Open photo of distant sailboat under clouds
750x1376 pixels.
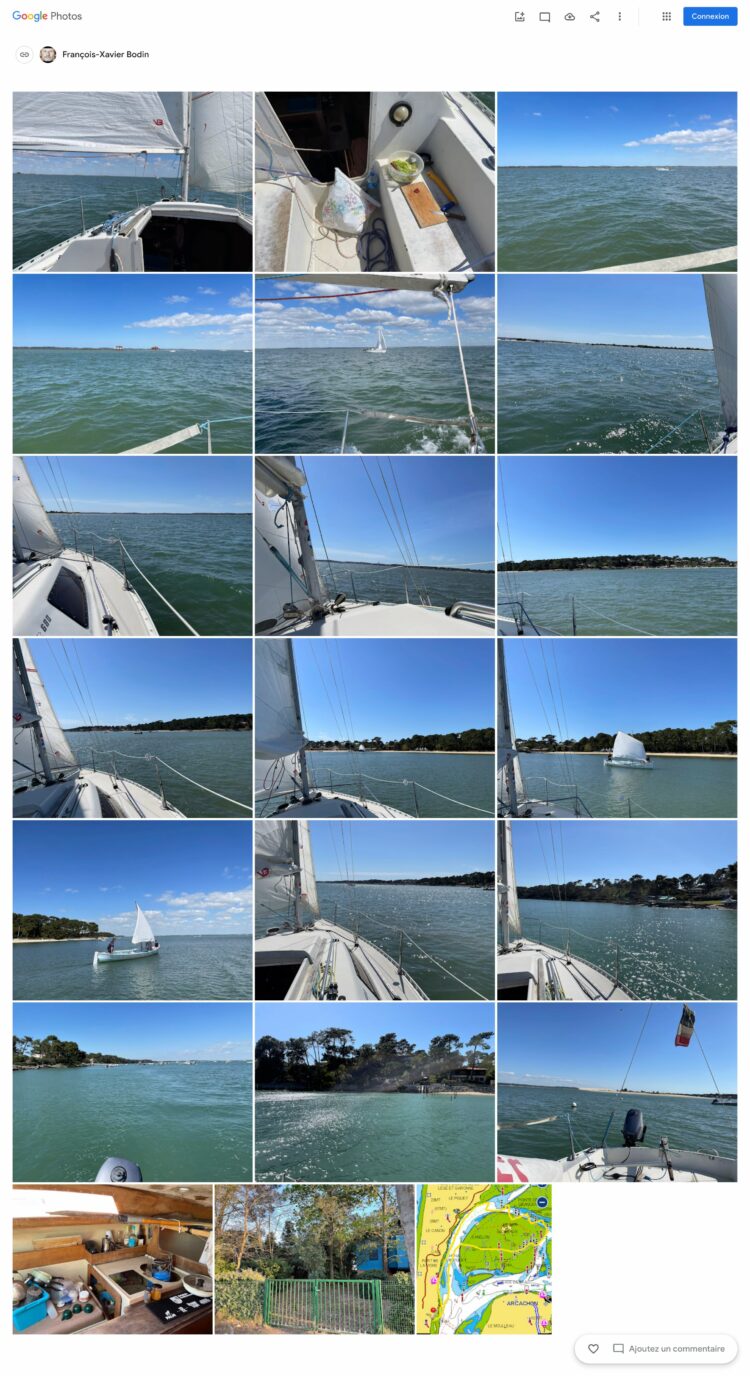pos(374,363)
